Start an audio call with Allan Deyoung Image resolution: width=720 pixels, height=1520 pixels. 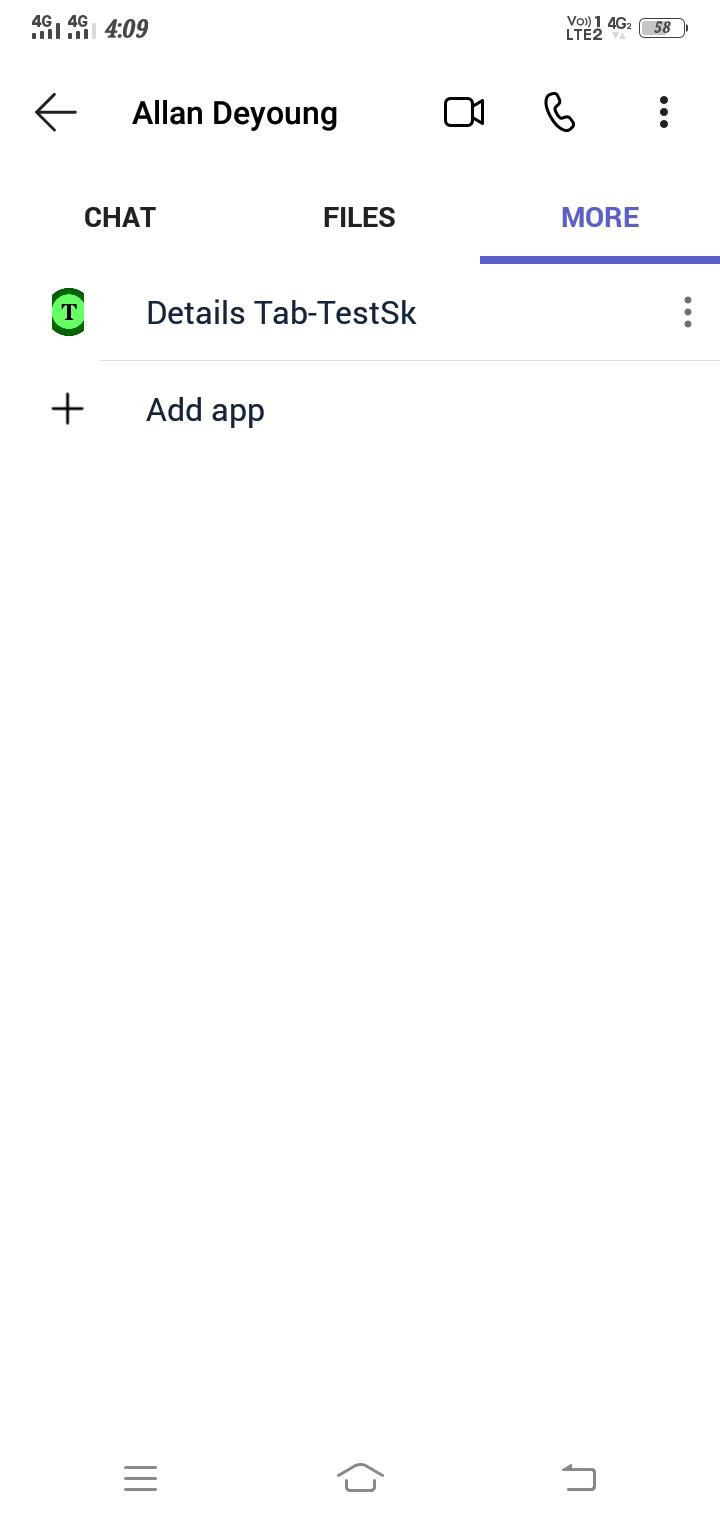point(559,112)
